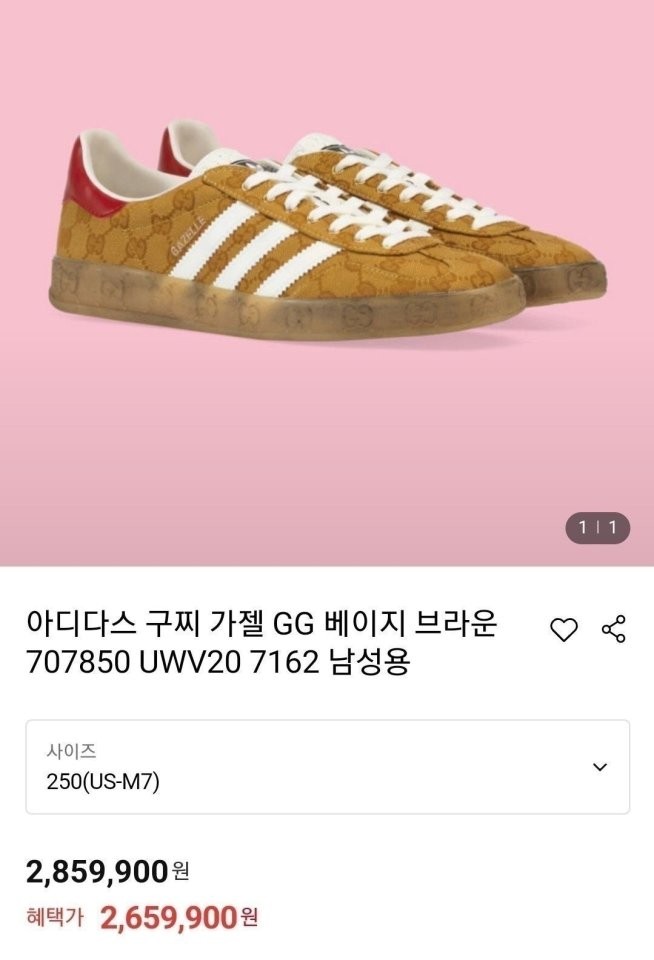Screen dimensions: 654x960
Task: Add this Gazelle sneaker to wishlist
Action: (x=565, y=629)
